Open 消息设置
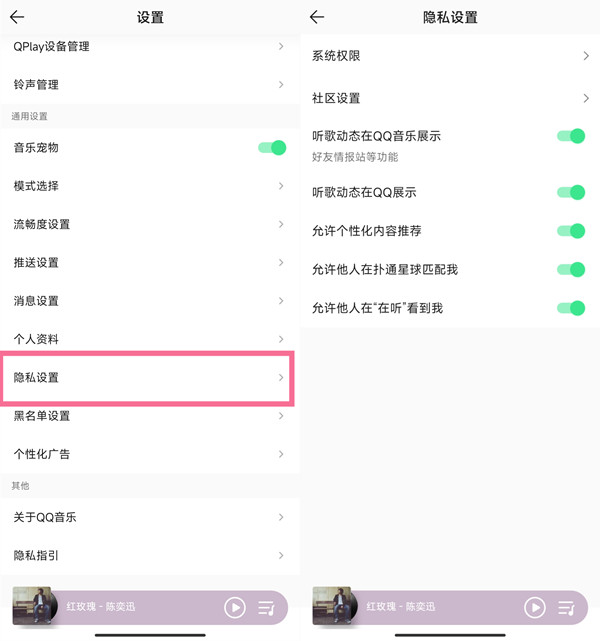600x641 pixels. (150, 300)
